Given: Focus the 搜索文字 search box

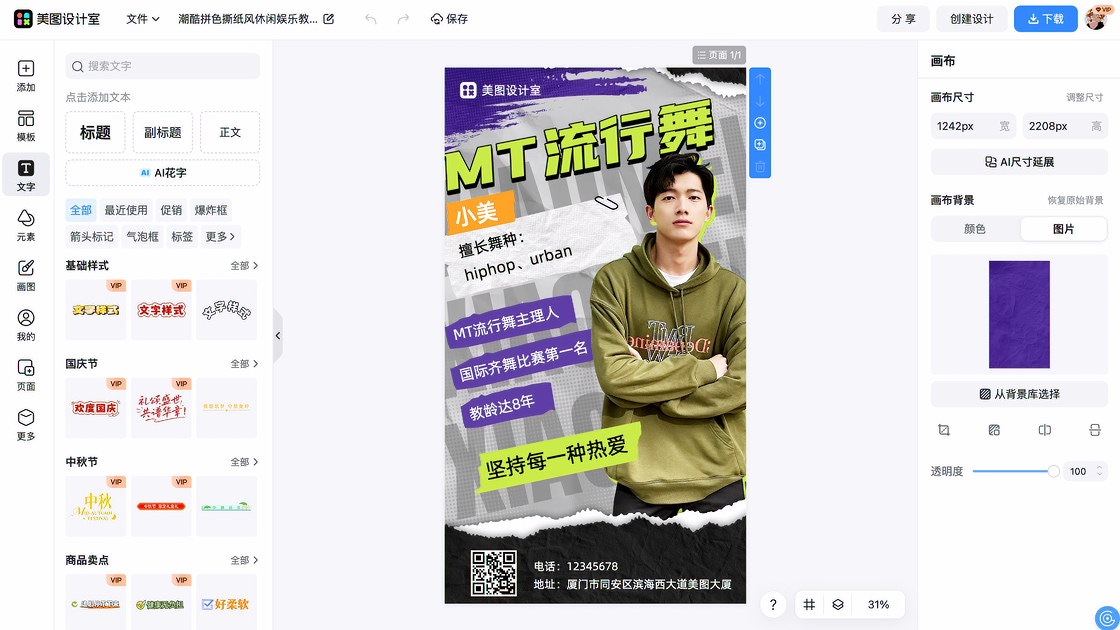Looking at the screenshot, I should 163,66.
